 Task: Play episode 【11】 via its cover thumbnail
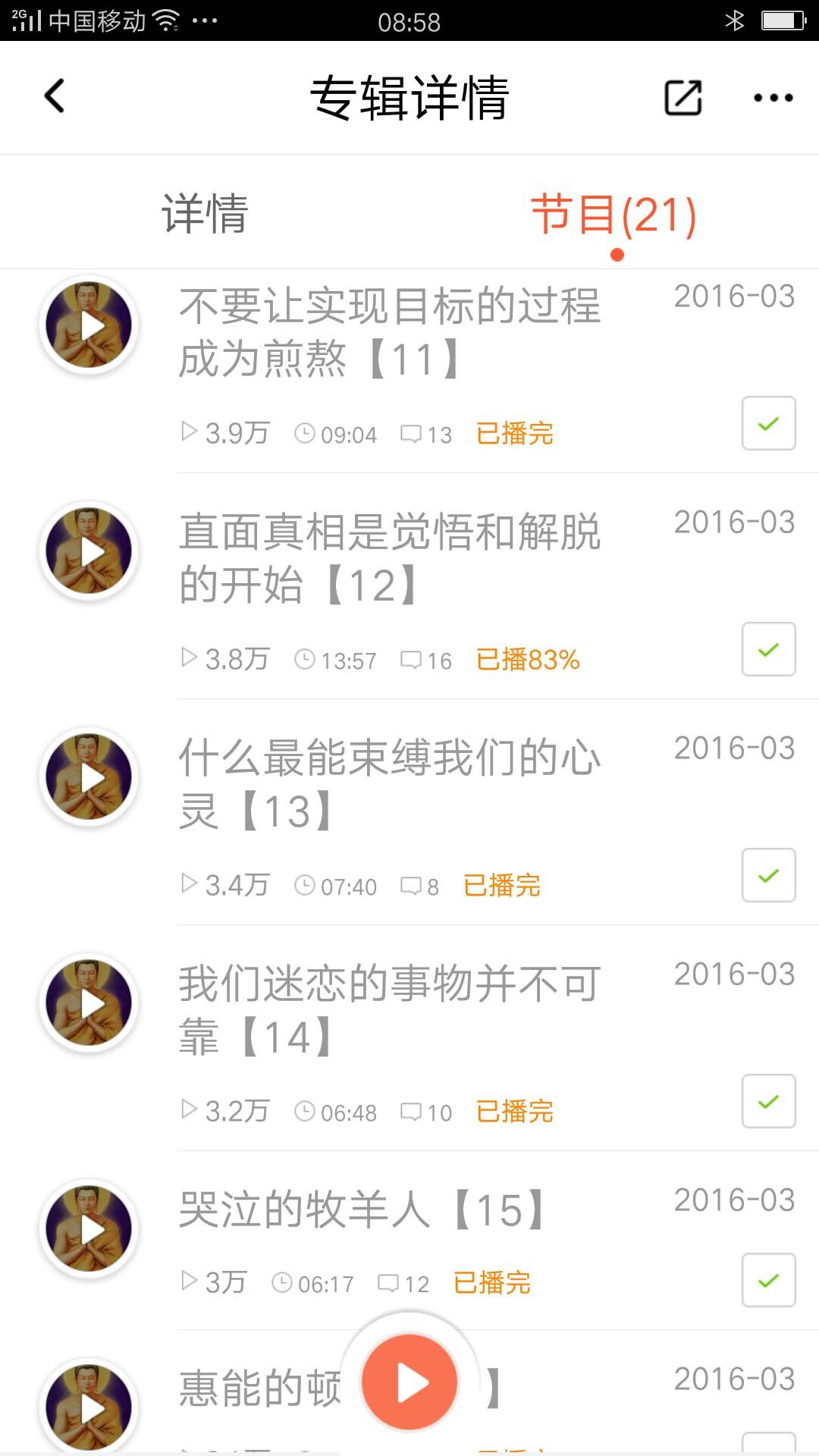(x=89, y=325)
